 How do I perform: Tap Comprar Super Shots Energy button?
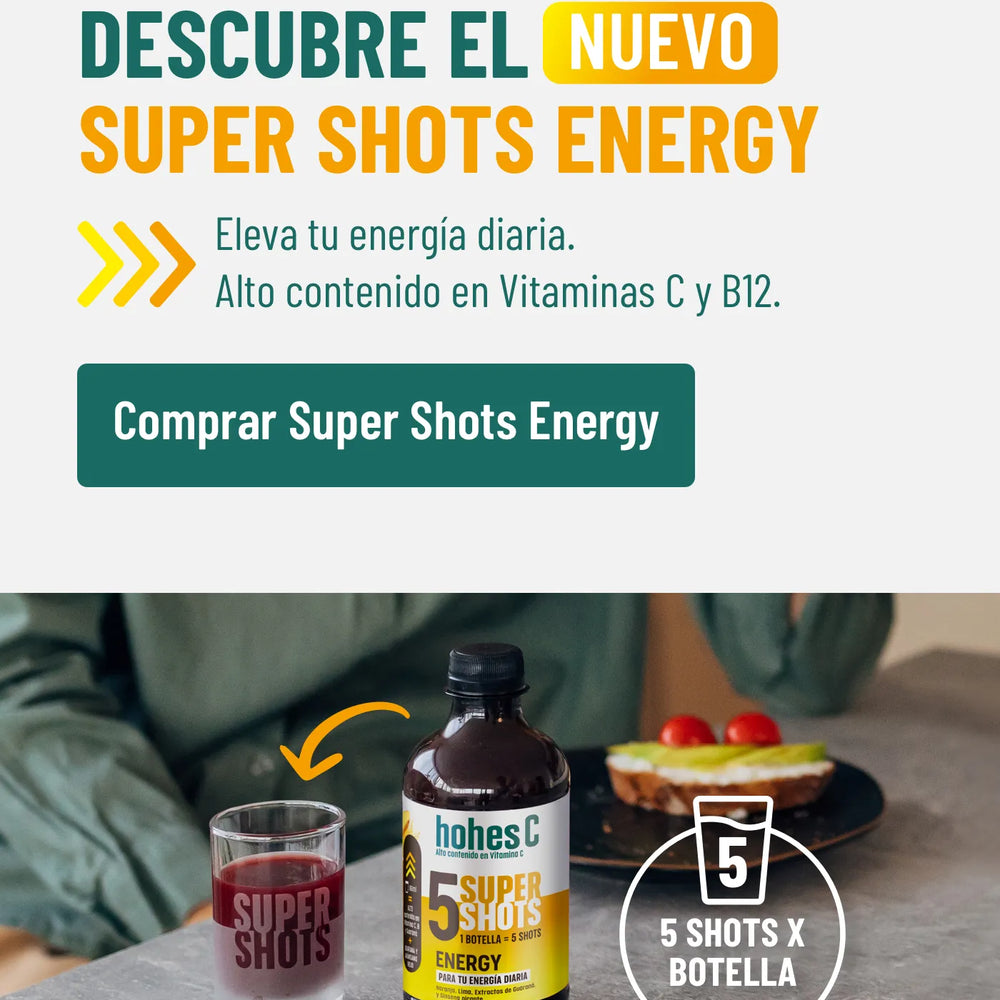tap(385, 425)
